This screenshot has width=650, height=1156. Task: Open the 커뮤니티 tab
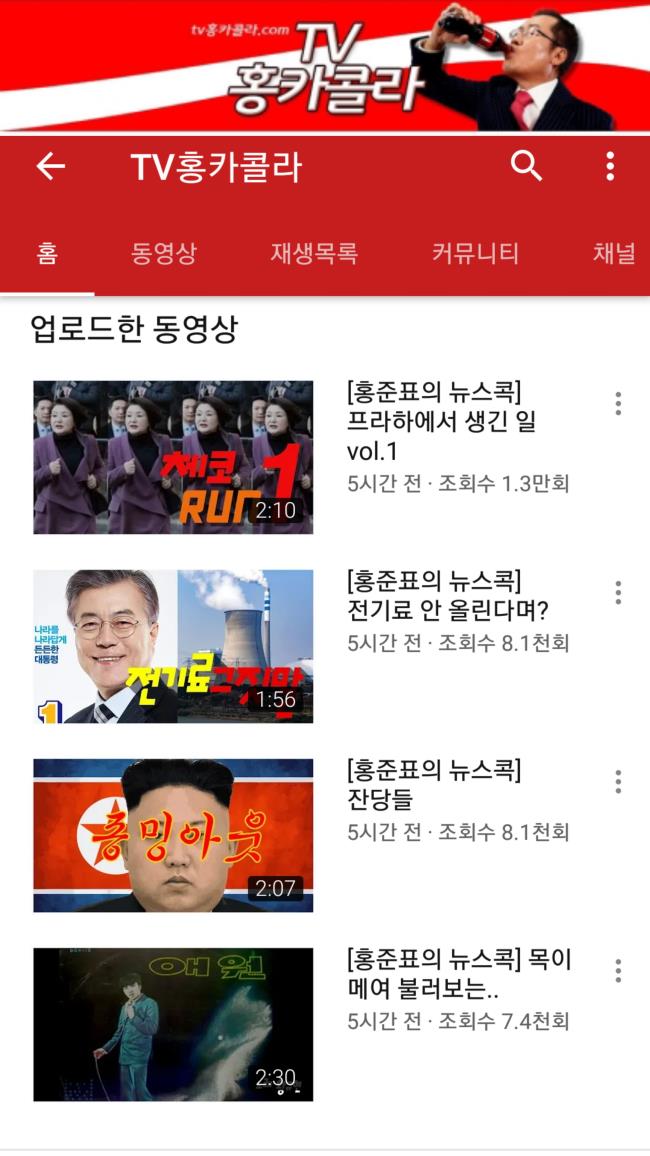click(x=475, y=254)
